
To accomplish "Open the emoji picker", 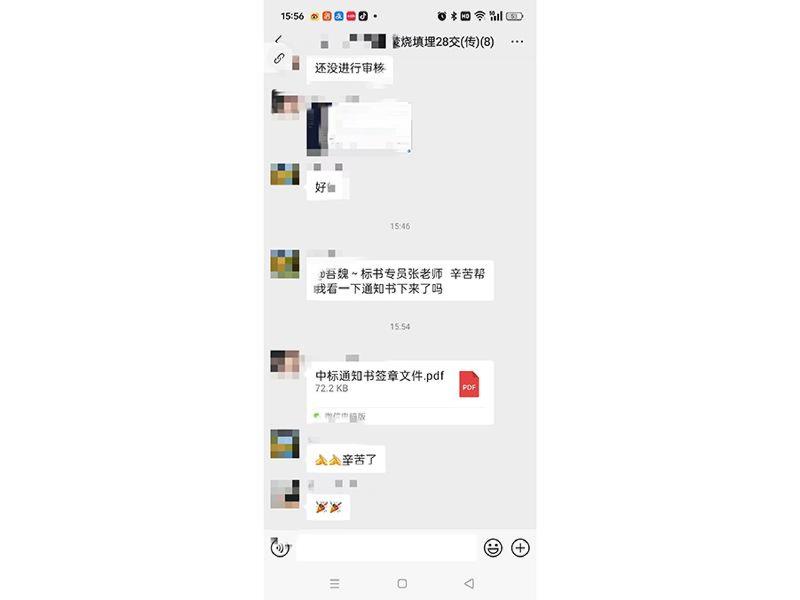I will (x=493, y=548).
